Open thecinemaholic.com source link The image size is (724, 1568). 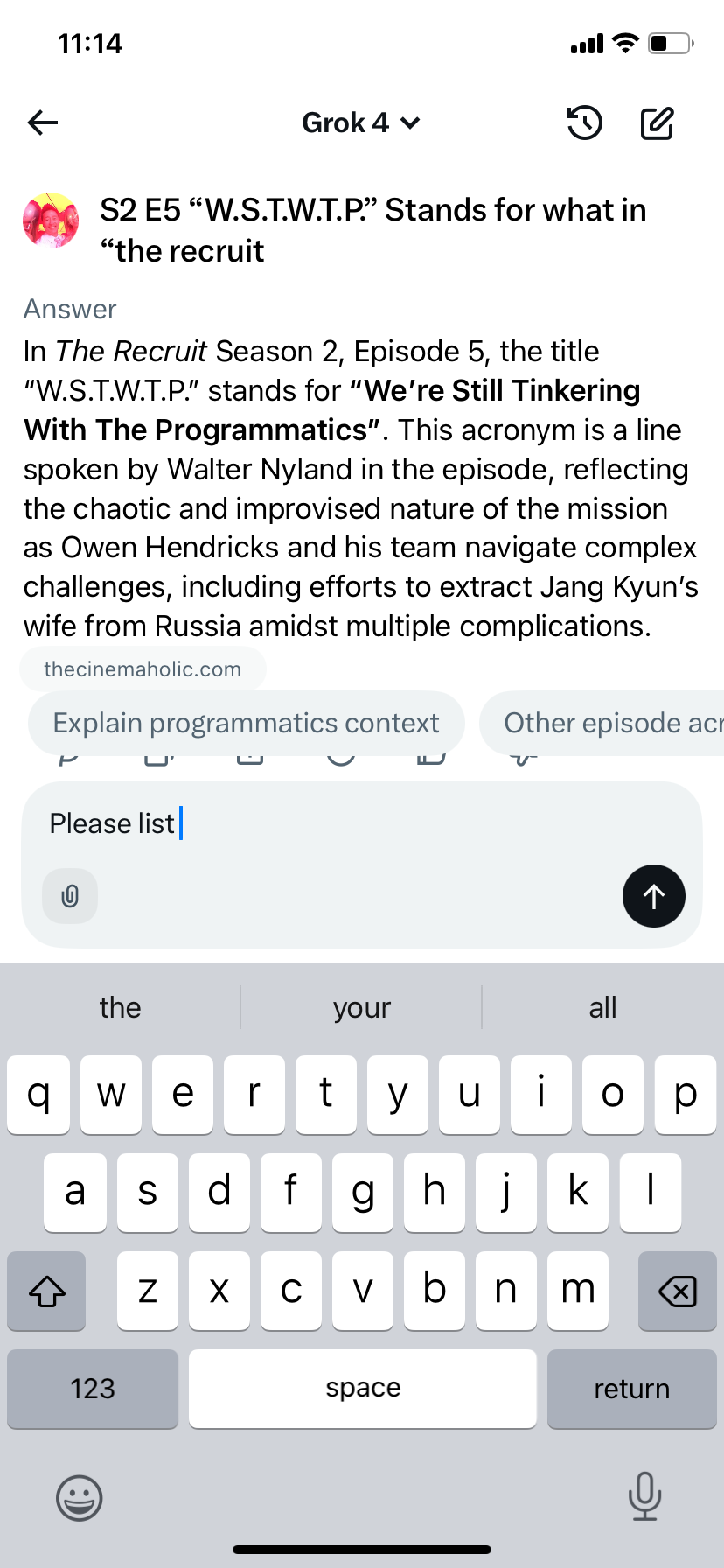143,669
